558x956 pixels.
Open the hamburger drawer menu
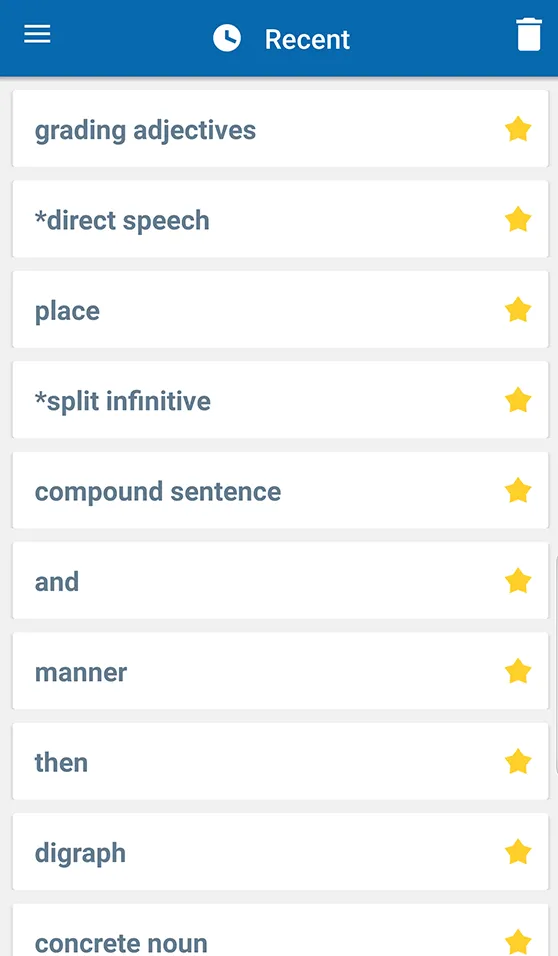coord(37,34)
